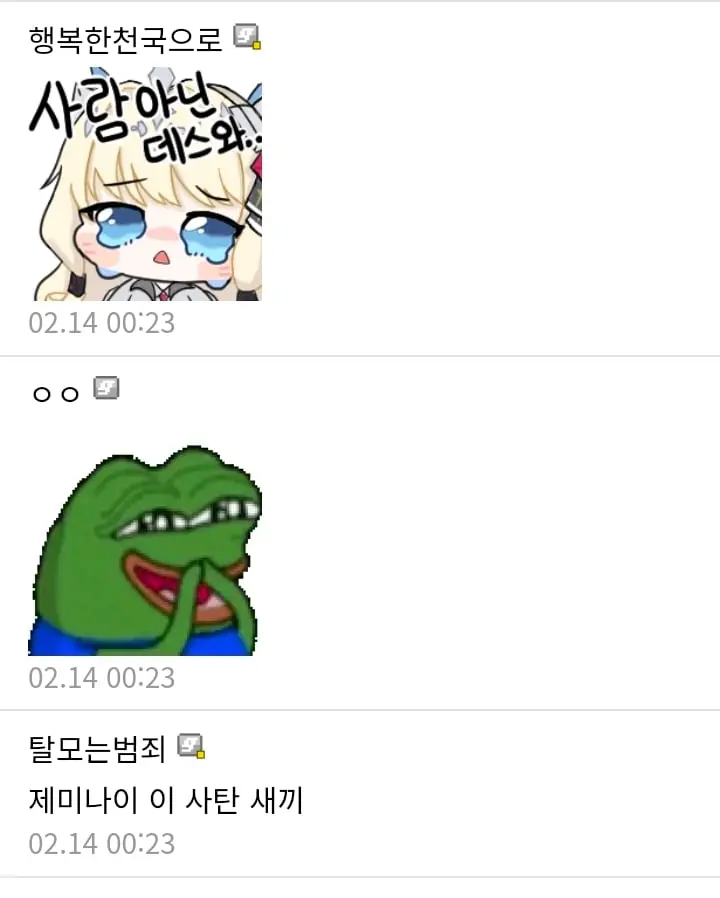Open the gallog icon beside 행복한천국으로

click(247, 37)
